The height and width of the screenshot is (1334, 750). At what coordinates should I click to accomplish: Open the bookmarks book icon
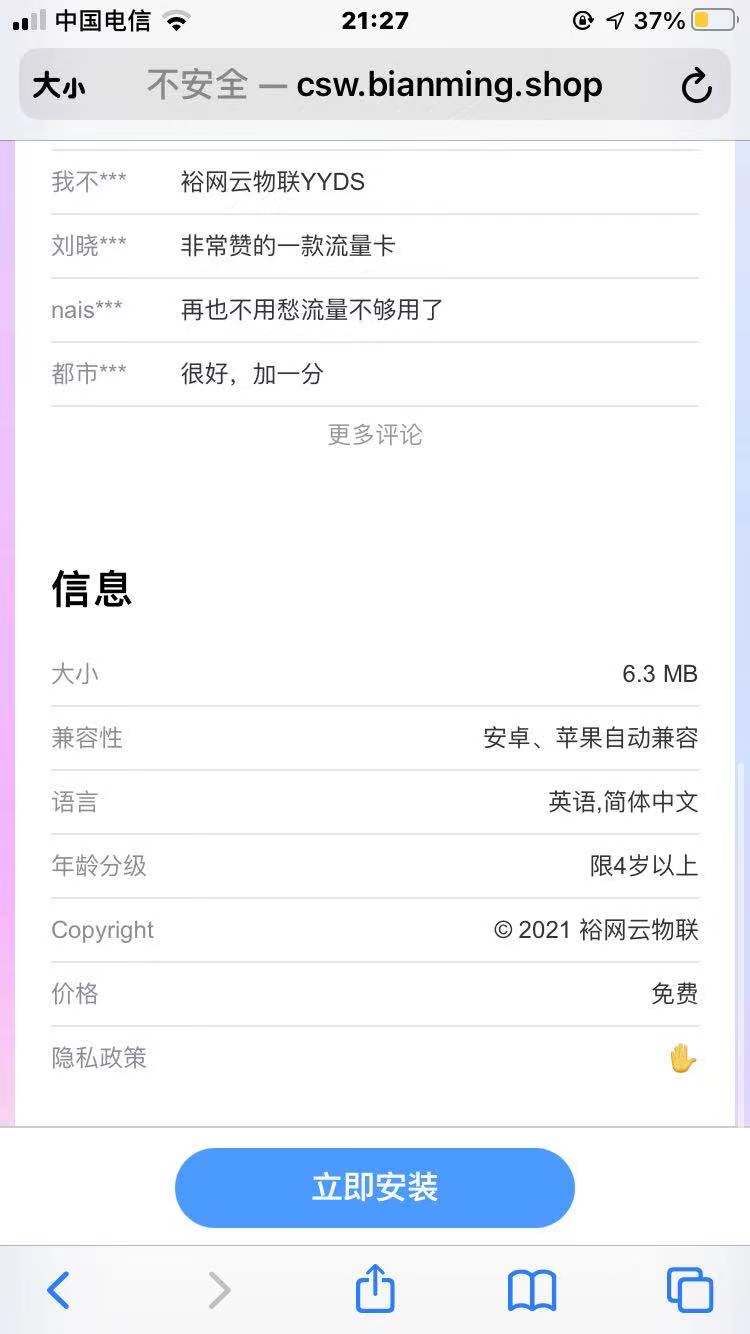pyautogui.click(x=533, y=1291)
